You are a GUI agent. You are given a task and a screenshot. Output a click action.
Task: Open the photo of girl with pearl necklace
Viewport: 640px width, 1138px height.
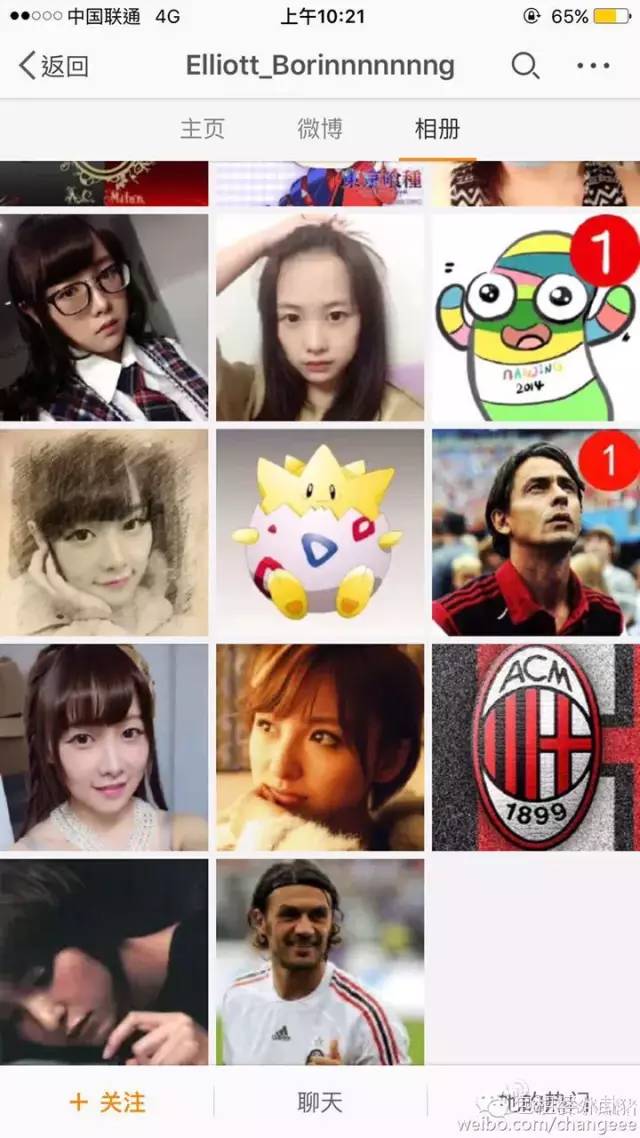point(104,747)
